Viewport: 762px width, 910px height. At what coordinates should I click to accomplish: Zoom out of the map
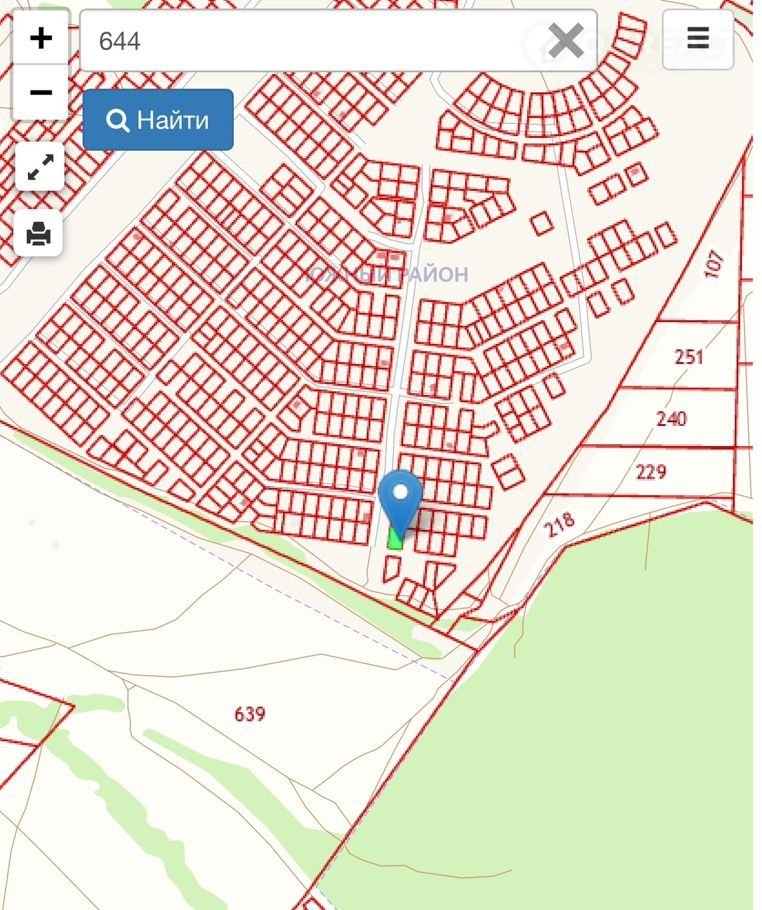pos(40,93)
